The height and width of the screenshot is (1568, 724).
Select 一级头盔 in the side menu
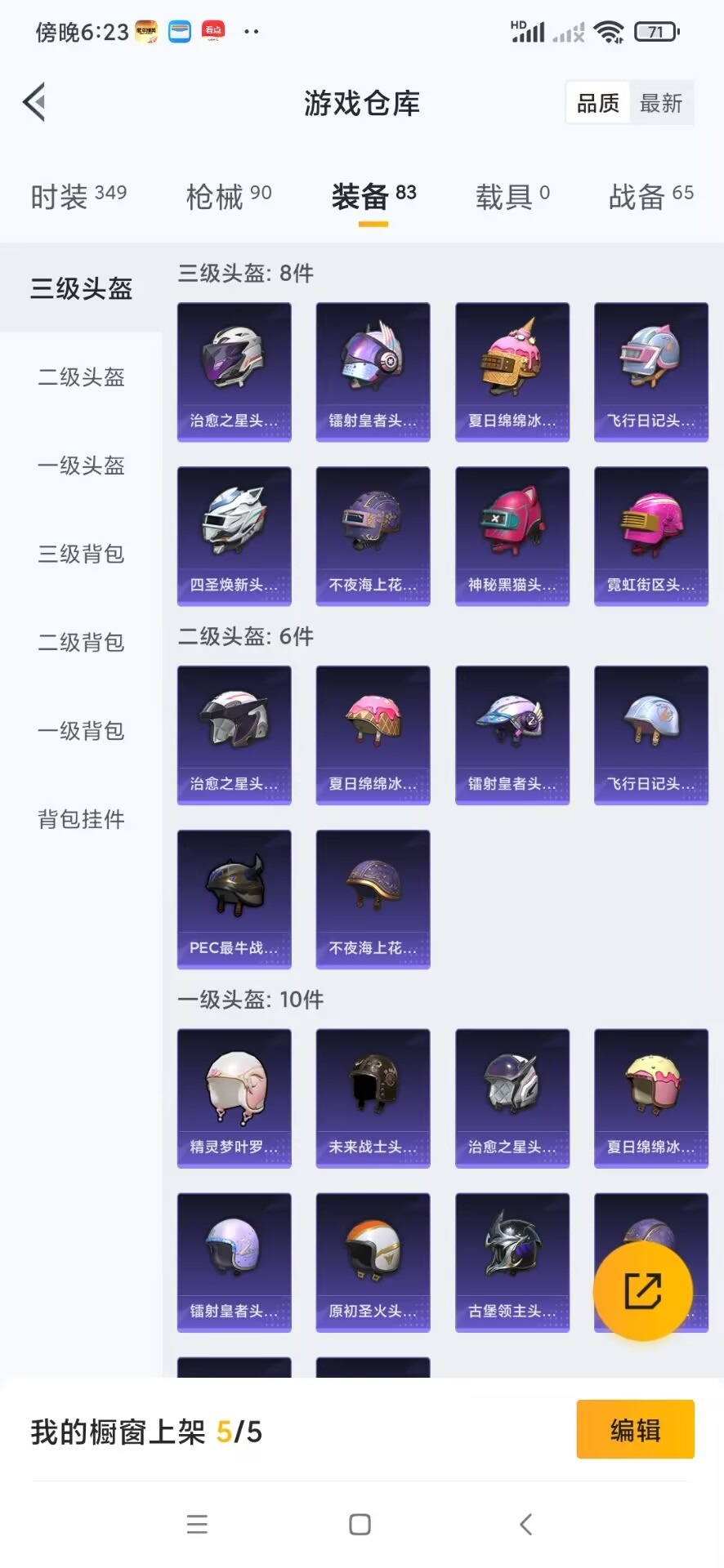click(x=81, y=465)
